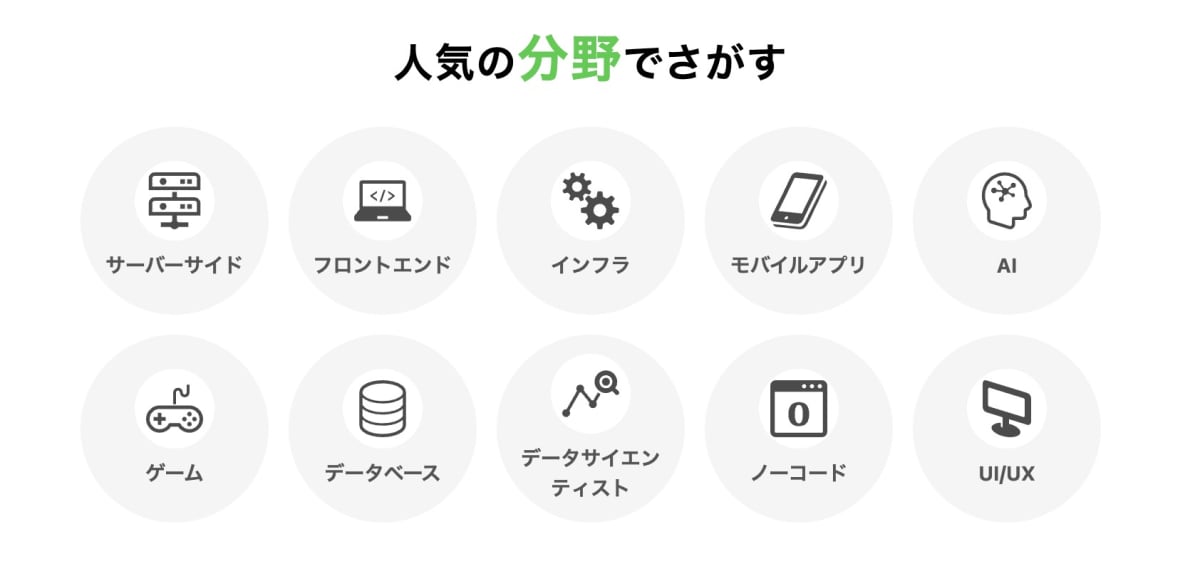Open the サーバーサイド category
This screenshot has width=1200, height=581.
point(174,221)
